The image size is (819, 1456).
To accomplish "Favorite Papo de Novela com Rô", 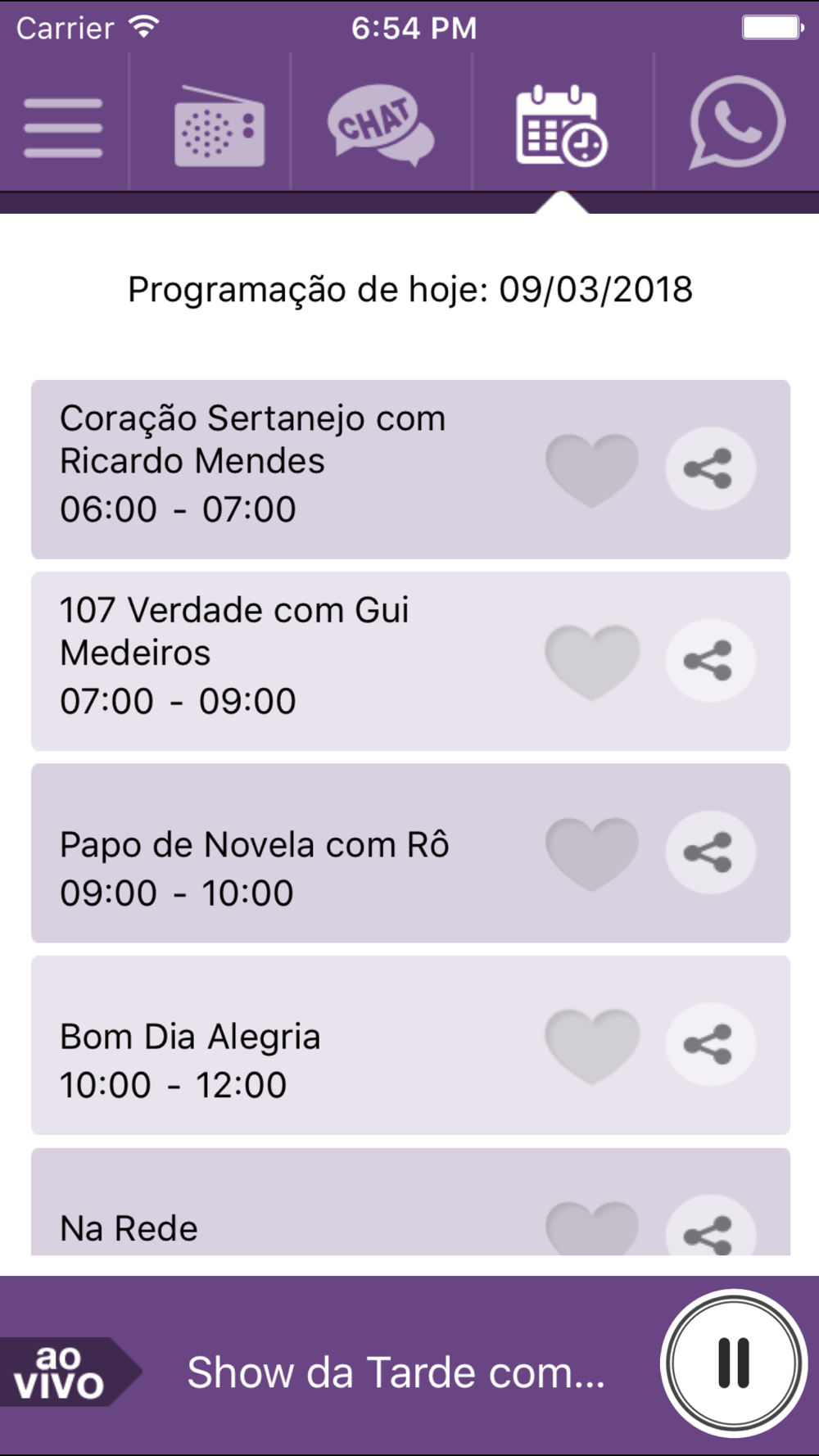I will point(592,853).
